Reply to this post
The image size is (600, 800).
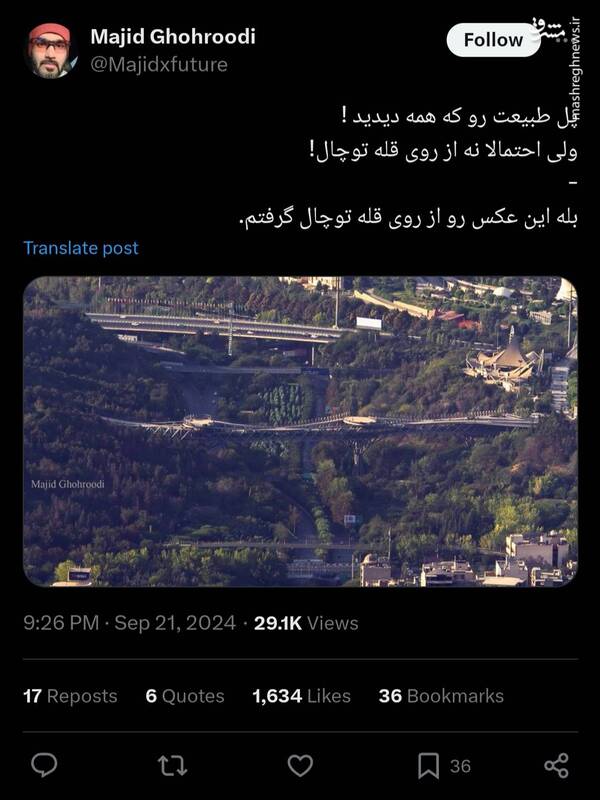click(x=44, y=766)
